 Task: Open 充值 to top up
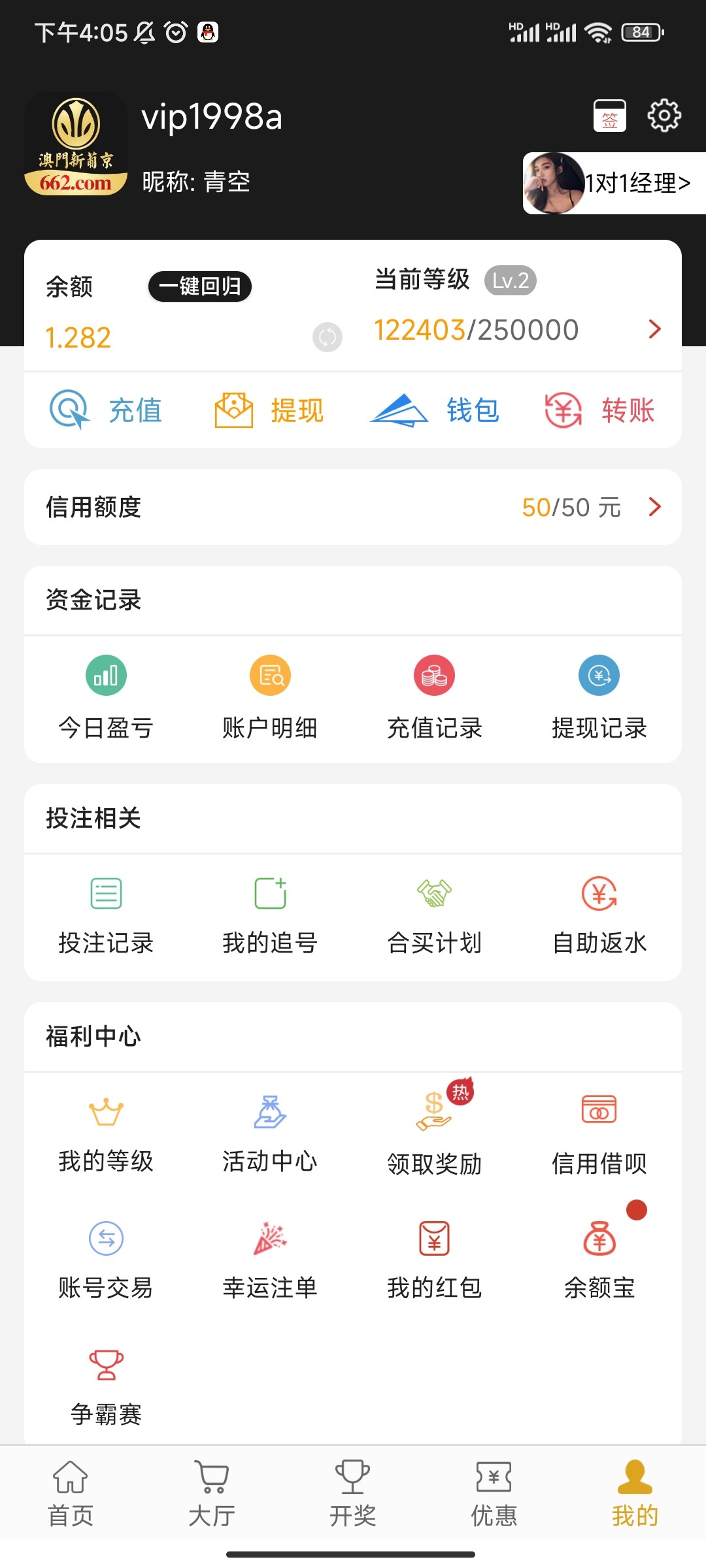coord(107,410)
